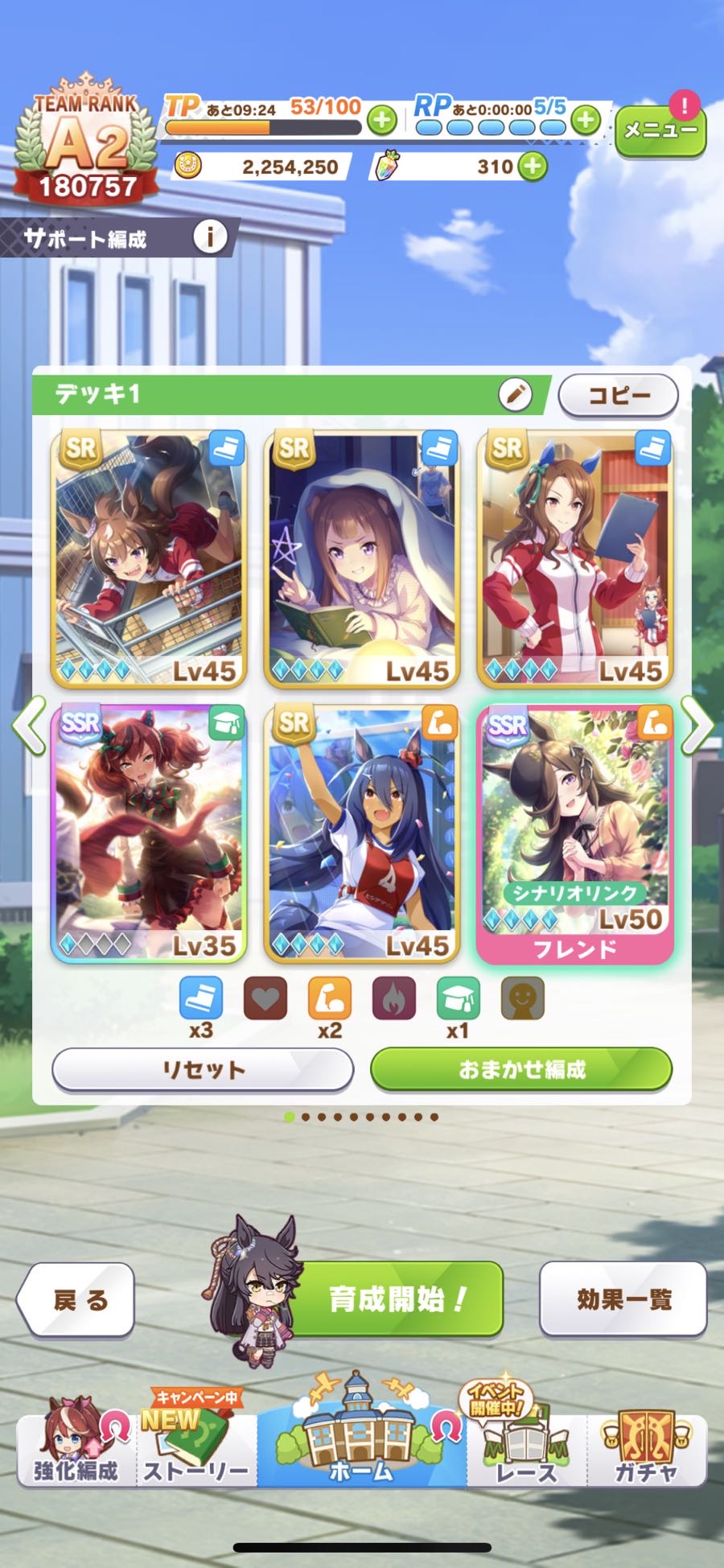Viewport: 724px width, 1568px height.
Task: Open the メニュー menu button
Action: click(x=660, y=131)
